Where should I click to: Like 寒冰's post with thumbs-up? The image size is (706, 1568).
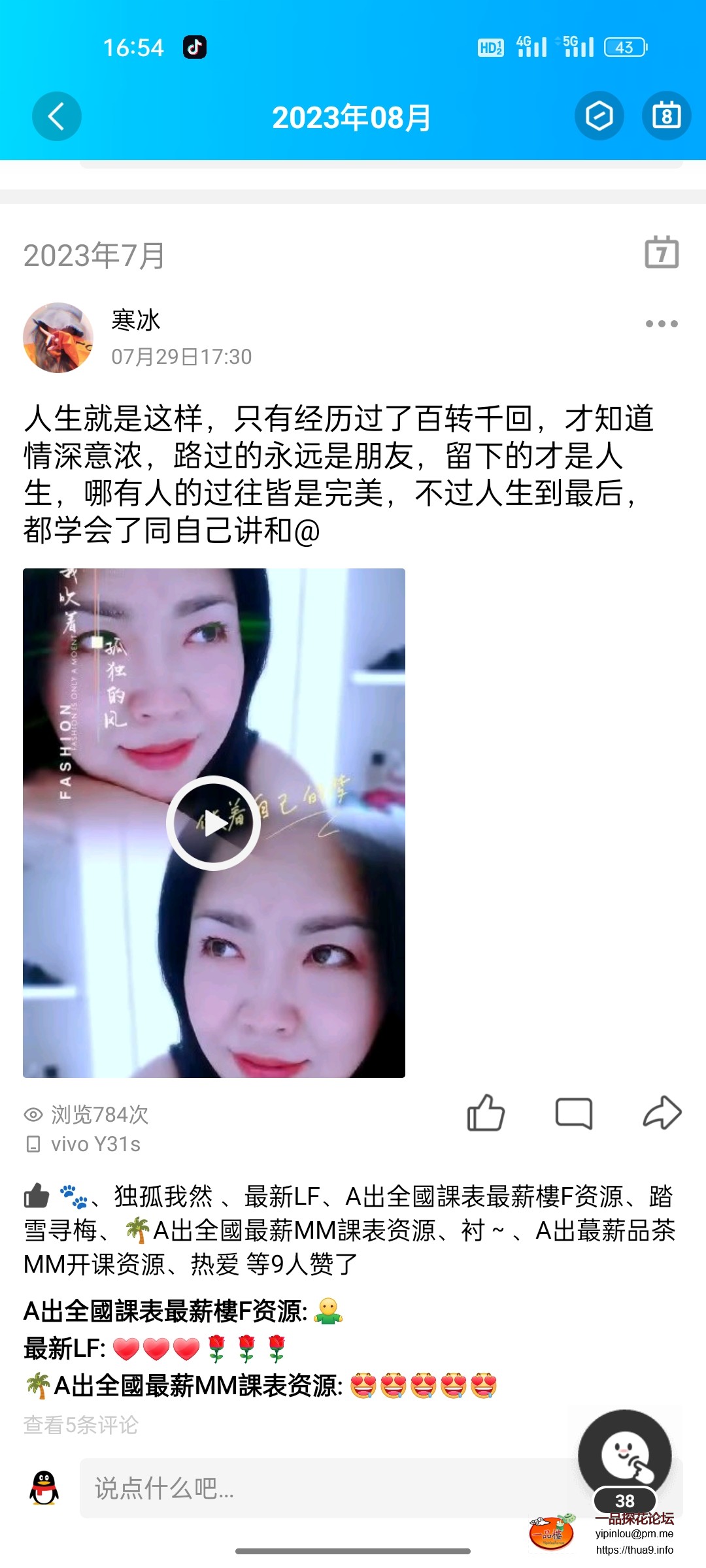(x=486, y=1113)
